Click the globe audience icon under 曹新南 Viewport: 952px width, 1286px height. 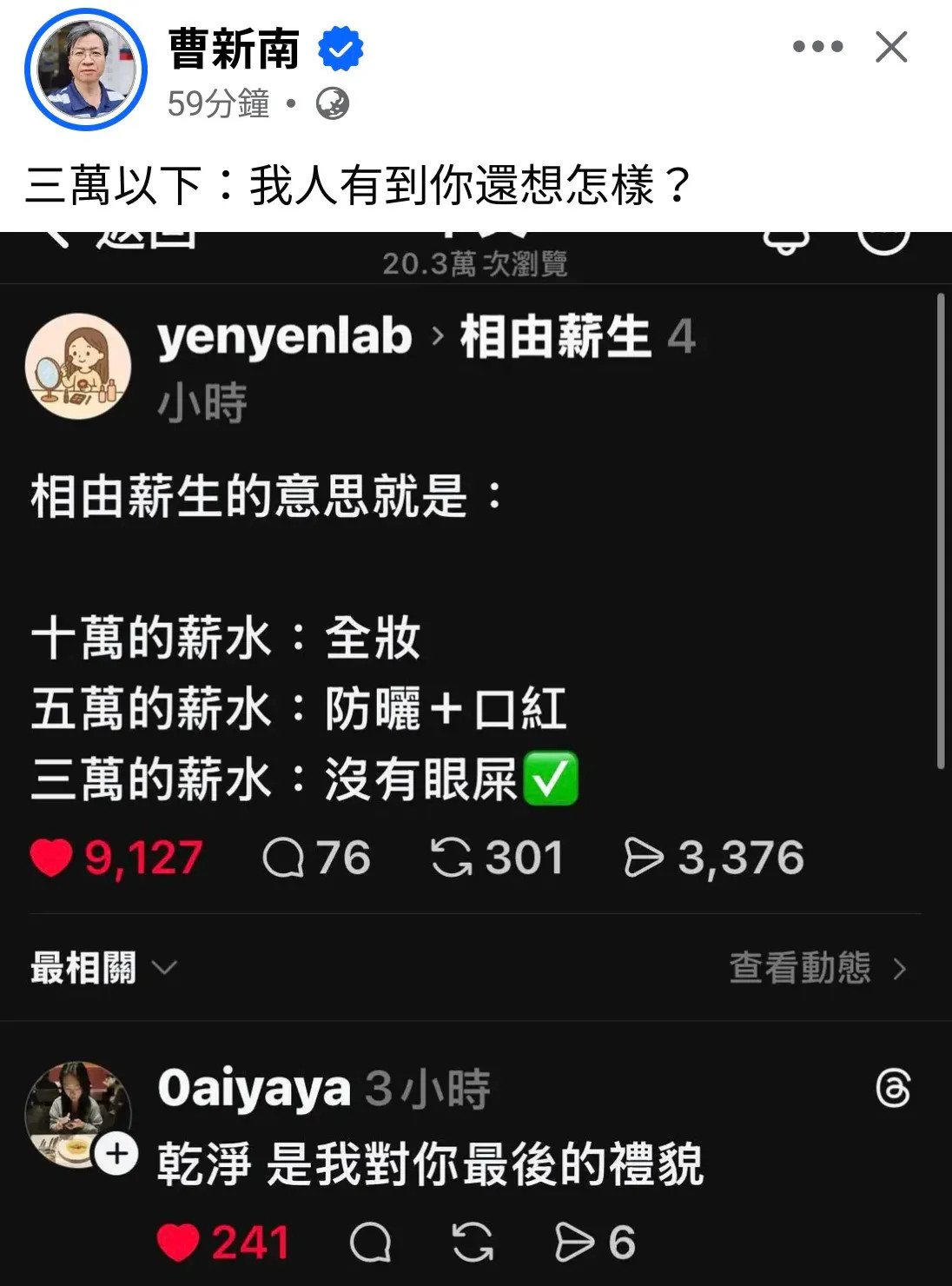click(334, 103)
